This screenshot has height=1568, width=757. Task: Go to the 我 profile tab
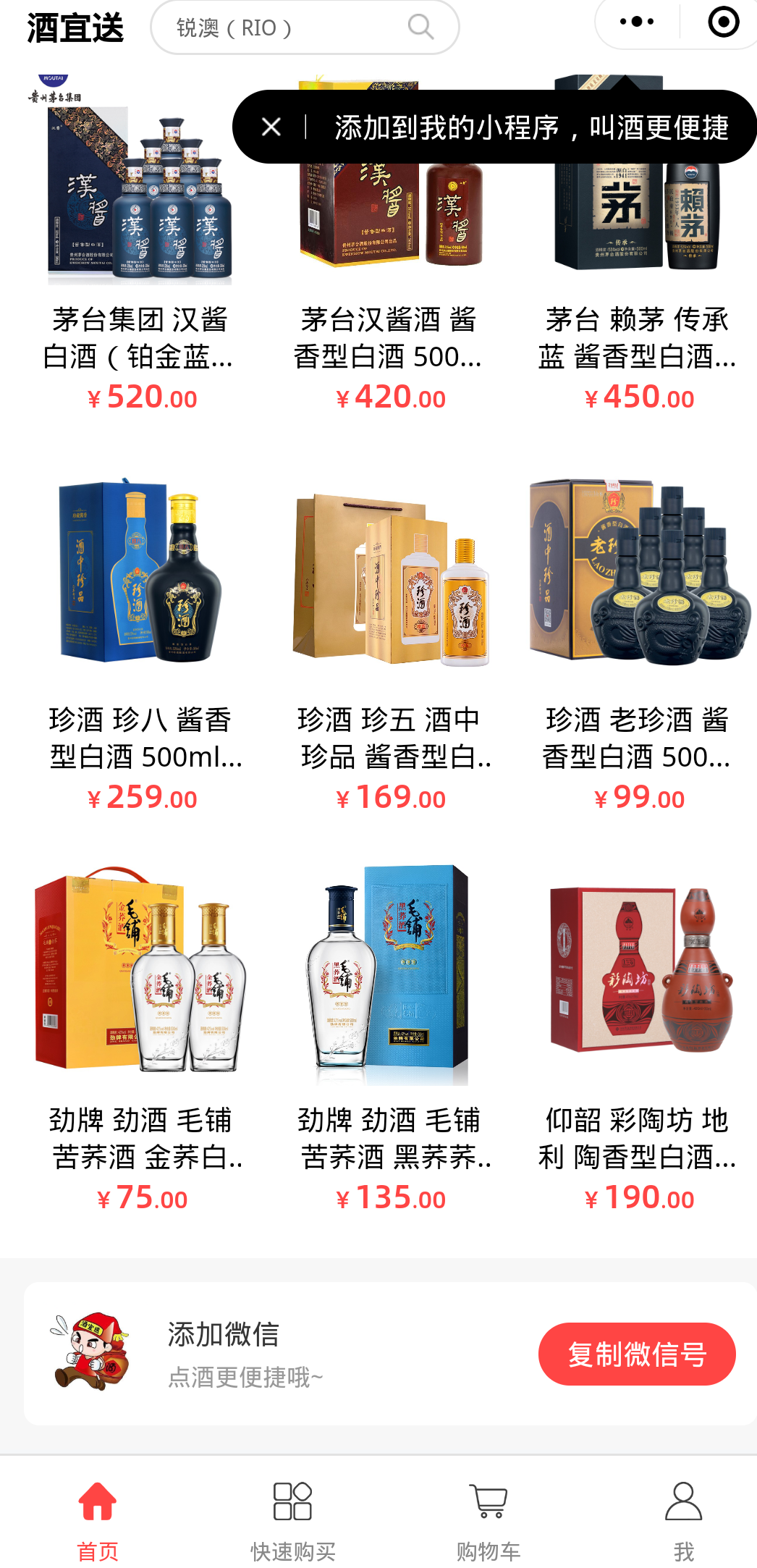tap(683, 1517)
